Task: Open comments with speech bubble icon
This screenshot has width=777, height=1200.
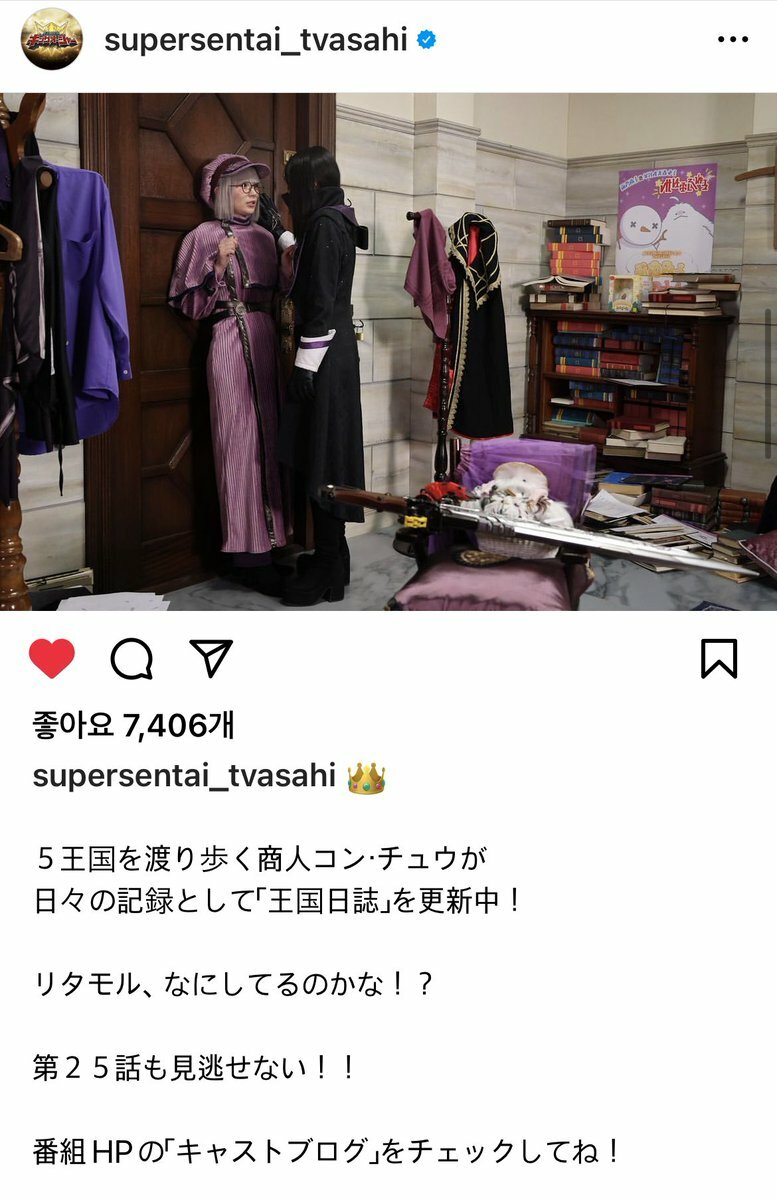Action: click(131, 659)
